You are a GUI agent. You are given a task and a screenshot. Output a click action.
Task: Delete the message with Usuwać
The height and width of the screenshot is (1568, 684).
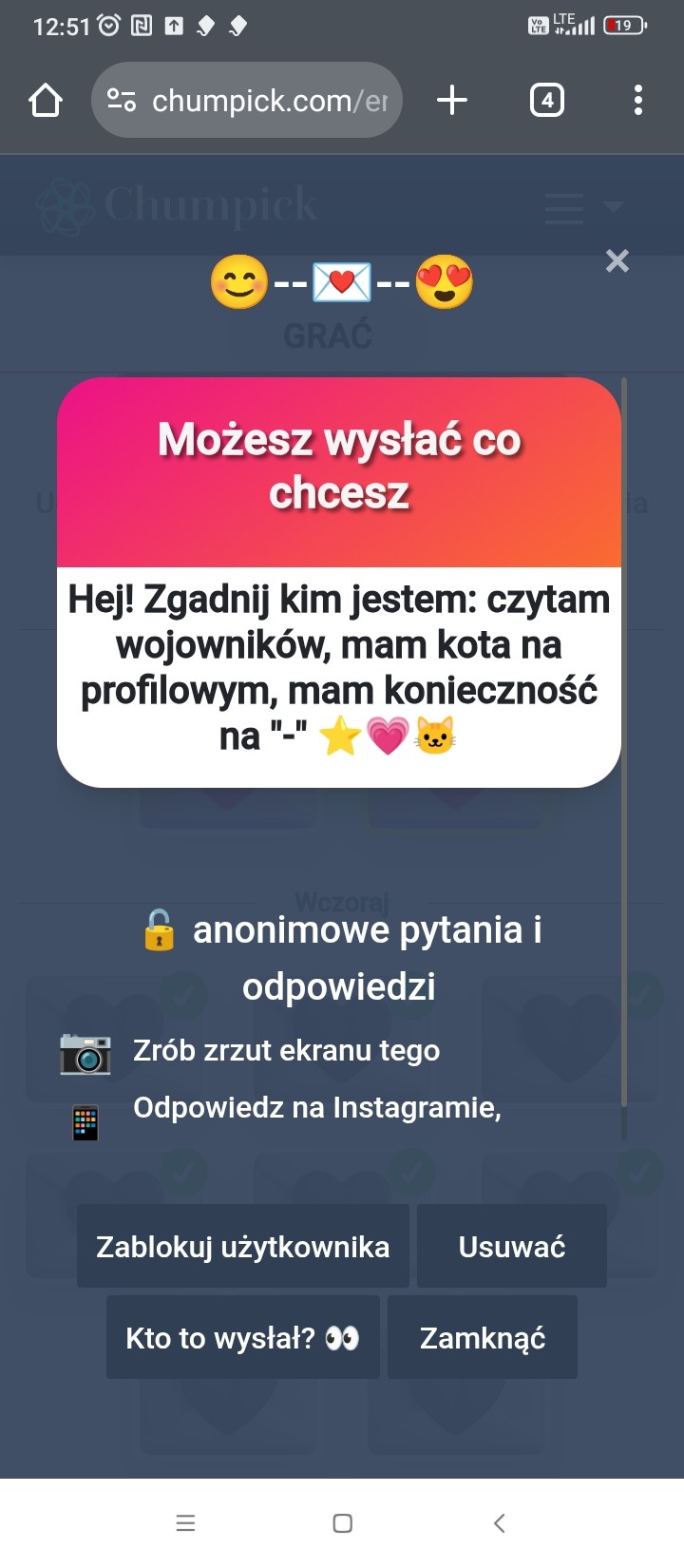(511, 1246)
